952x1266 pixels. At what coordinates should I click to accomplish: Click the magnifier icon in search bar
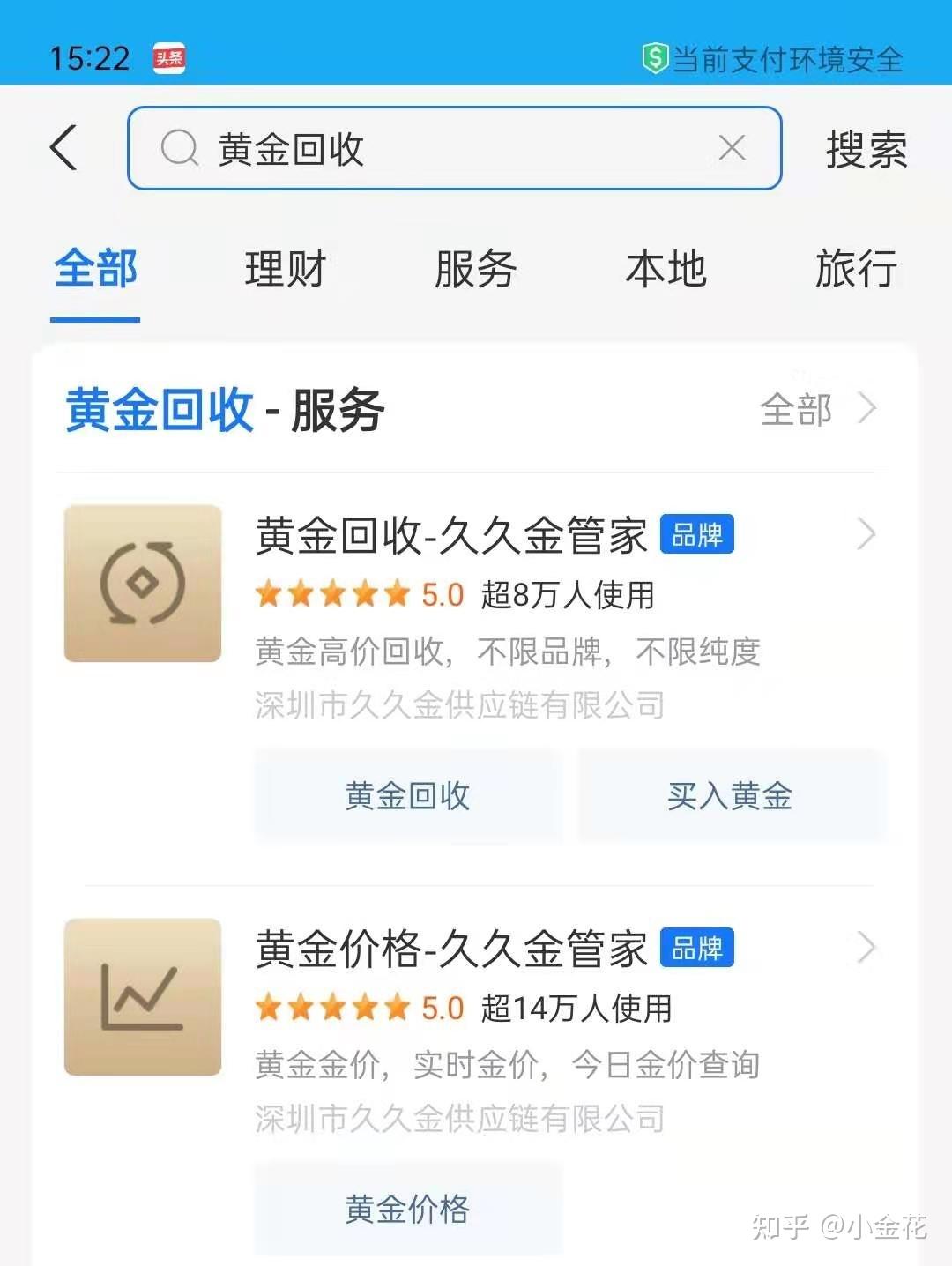point(181,148)
